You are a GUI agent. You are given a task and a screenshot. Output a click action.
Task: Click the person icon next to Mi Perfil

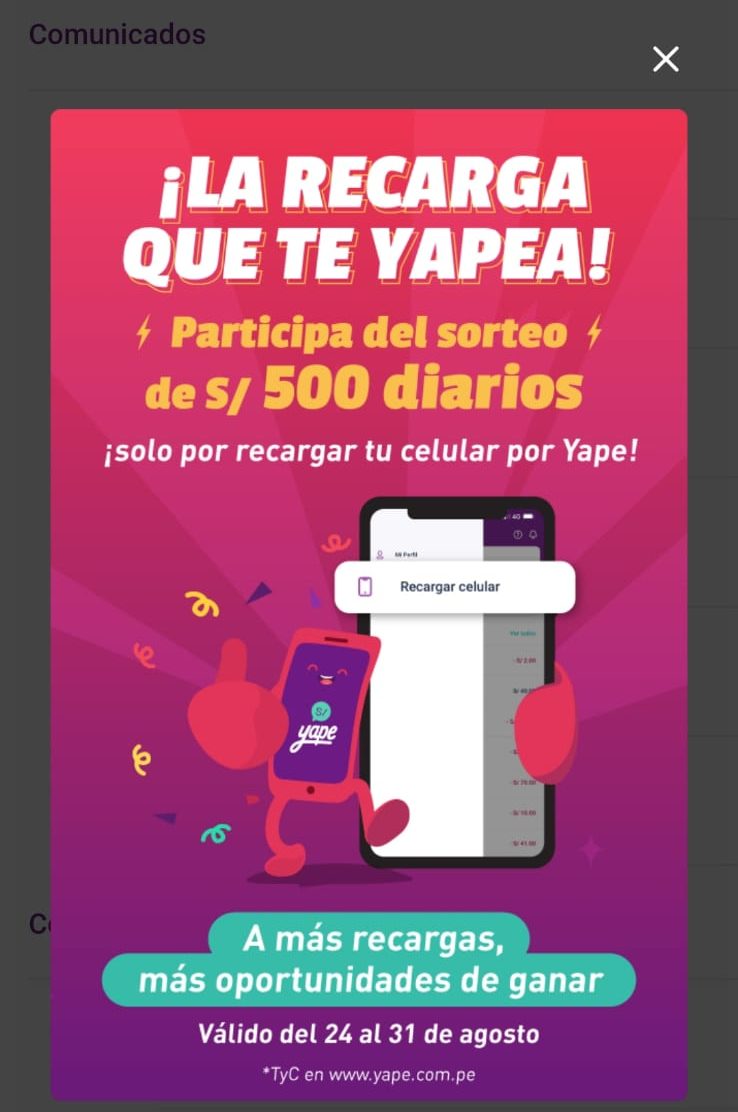click(x=380, y=554)
